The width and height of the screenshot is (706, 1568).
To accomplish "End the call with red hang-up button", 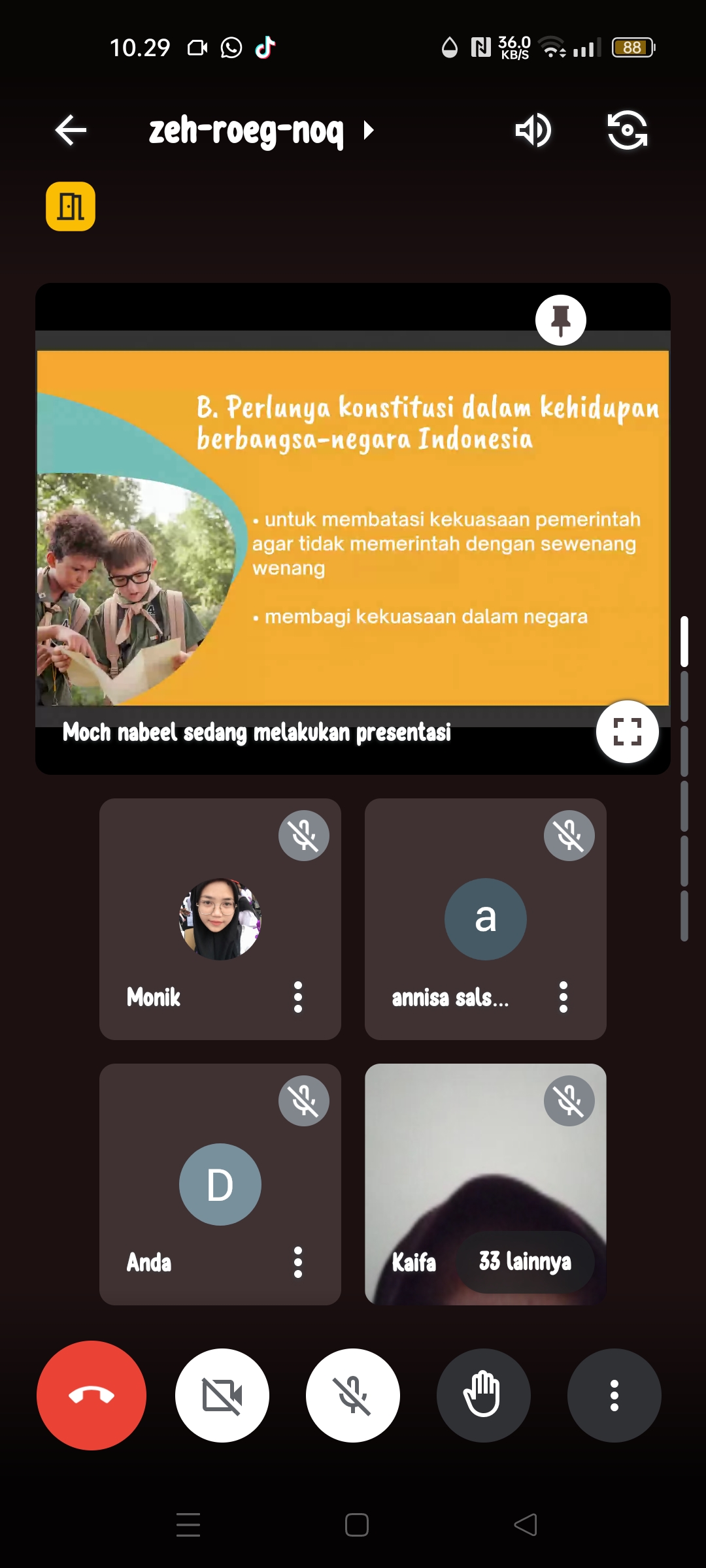I will pyautogui.click(x=92, y=1396).
